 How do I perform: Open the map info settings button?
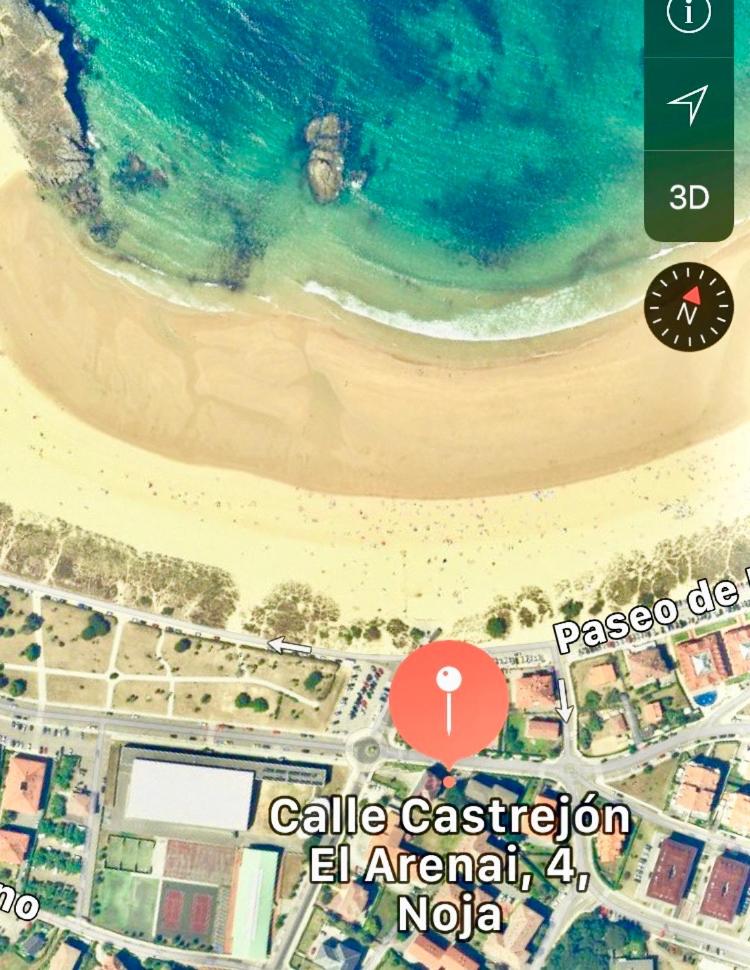[x=688, y=17]
